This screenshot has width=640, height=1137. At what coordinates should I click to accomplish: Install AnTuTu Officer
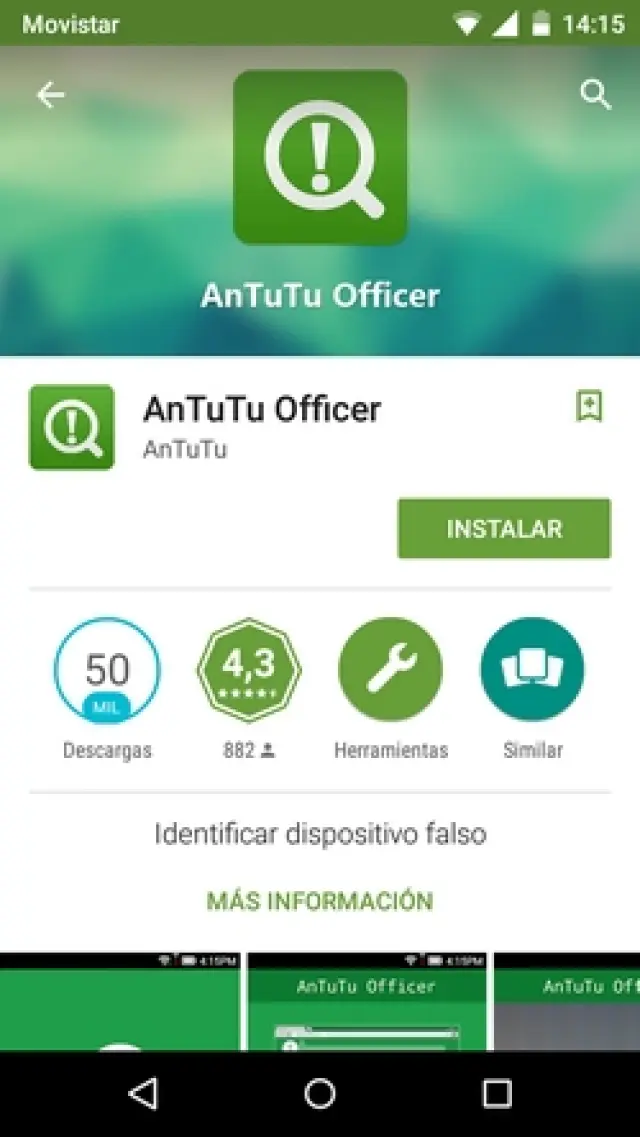point(504,529)
